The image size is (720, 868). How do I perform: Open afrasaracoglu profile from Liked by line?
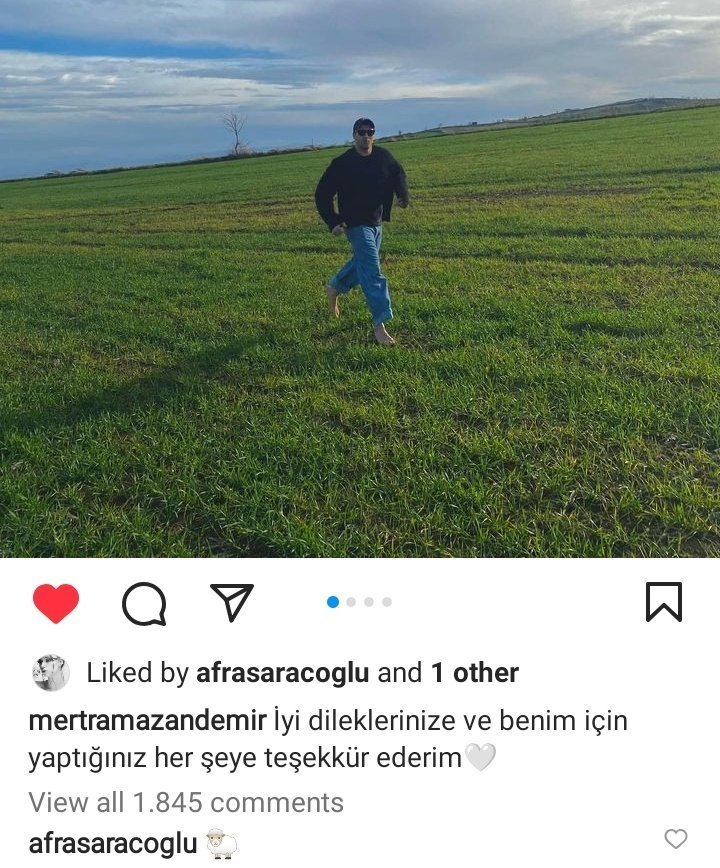tap(282, 673)
